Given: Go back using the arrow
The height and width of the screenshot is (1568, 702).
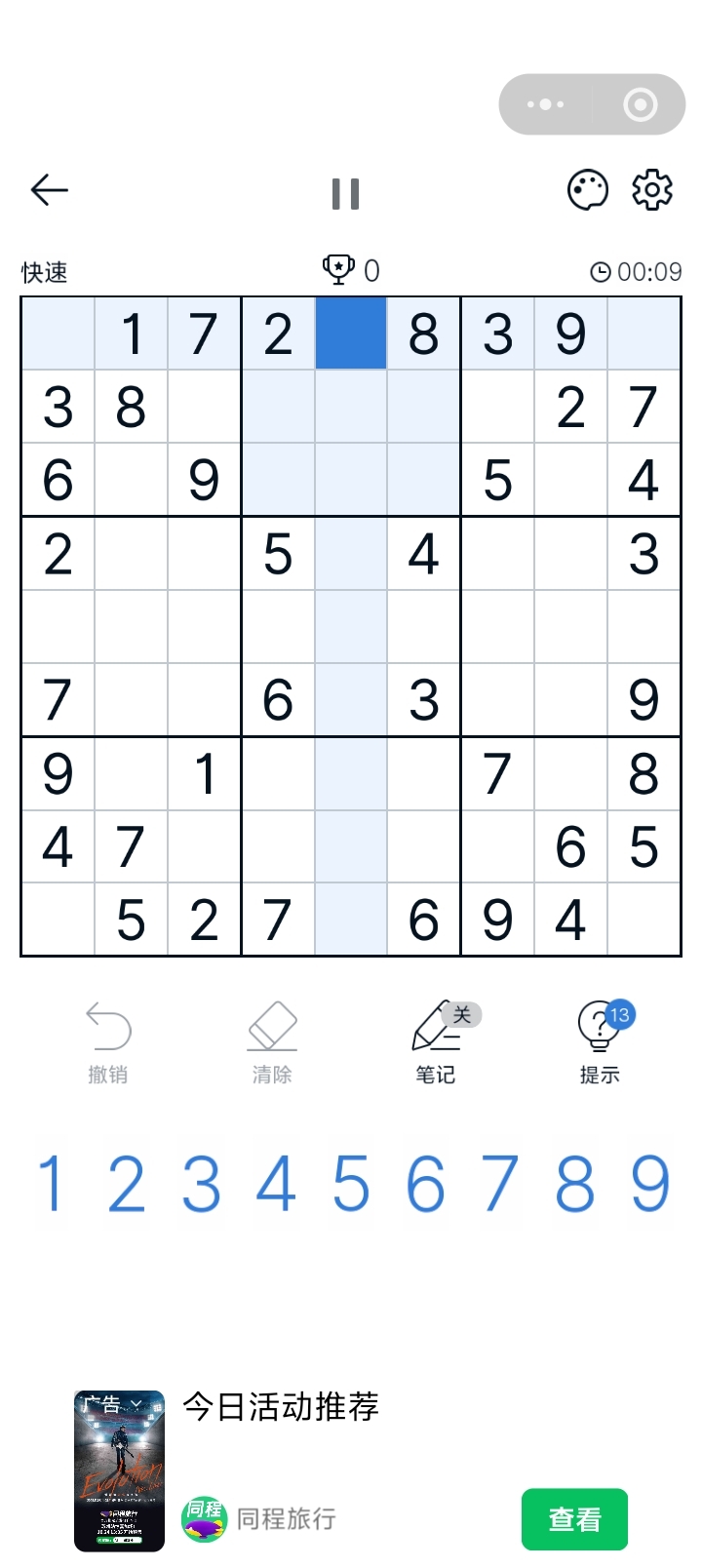Looking at the screenshot, I should [x=49, y=190].
